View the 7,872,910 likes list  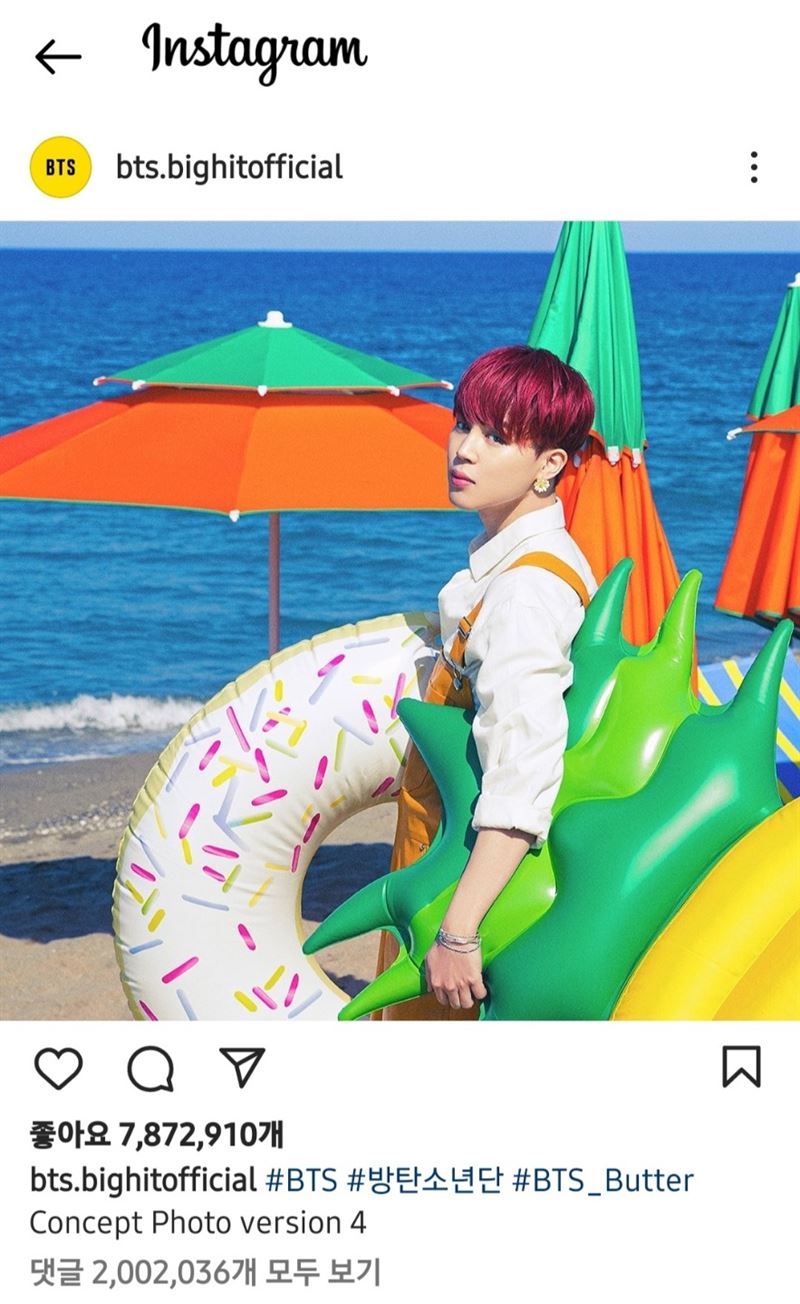(x=157, y=1134)
